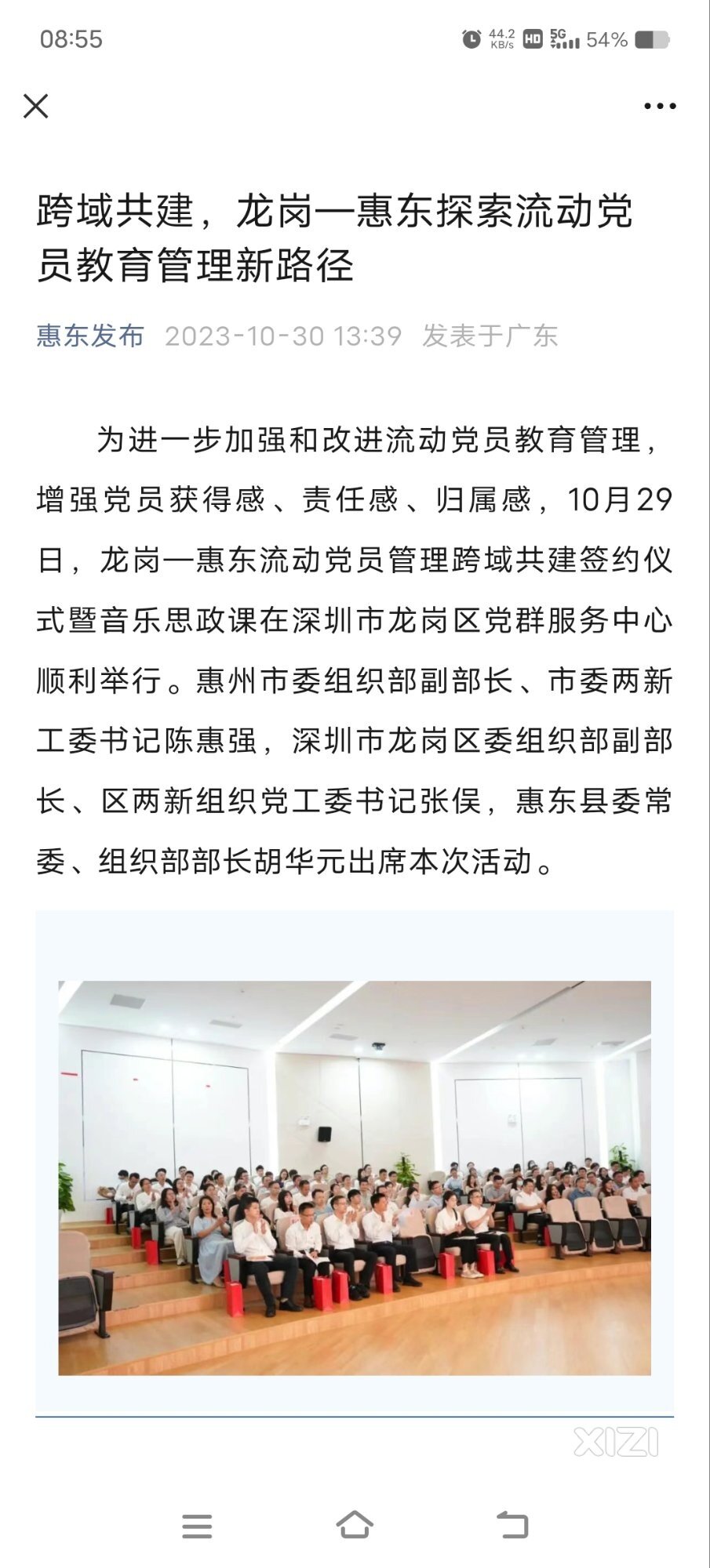The image size is (710, 1568).
Task: Tap the system home button
Action: 355,1525
